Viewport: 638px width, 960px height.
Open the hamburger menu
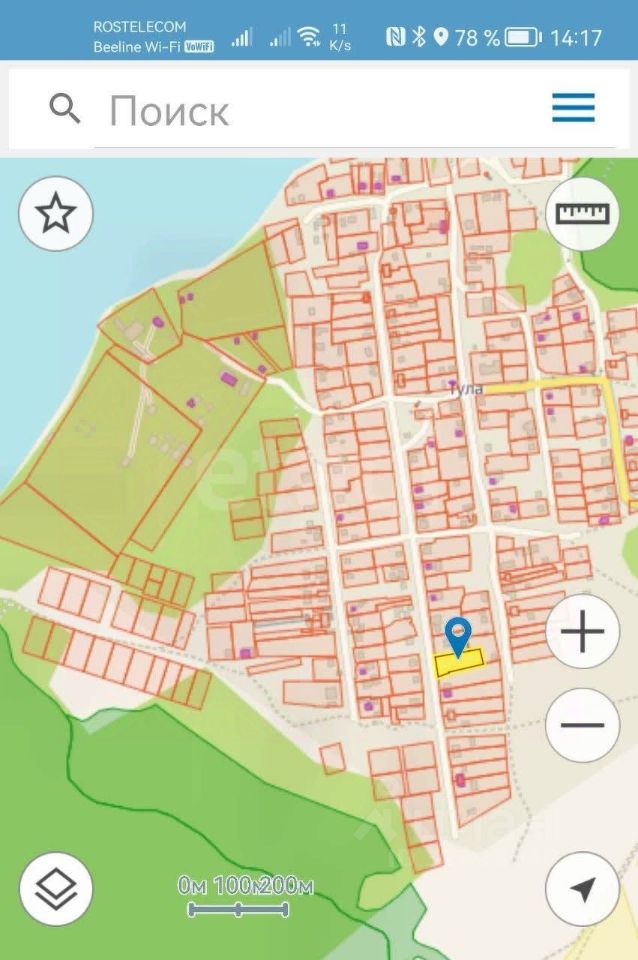(573, 108)
